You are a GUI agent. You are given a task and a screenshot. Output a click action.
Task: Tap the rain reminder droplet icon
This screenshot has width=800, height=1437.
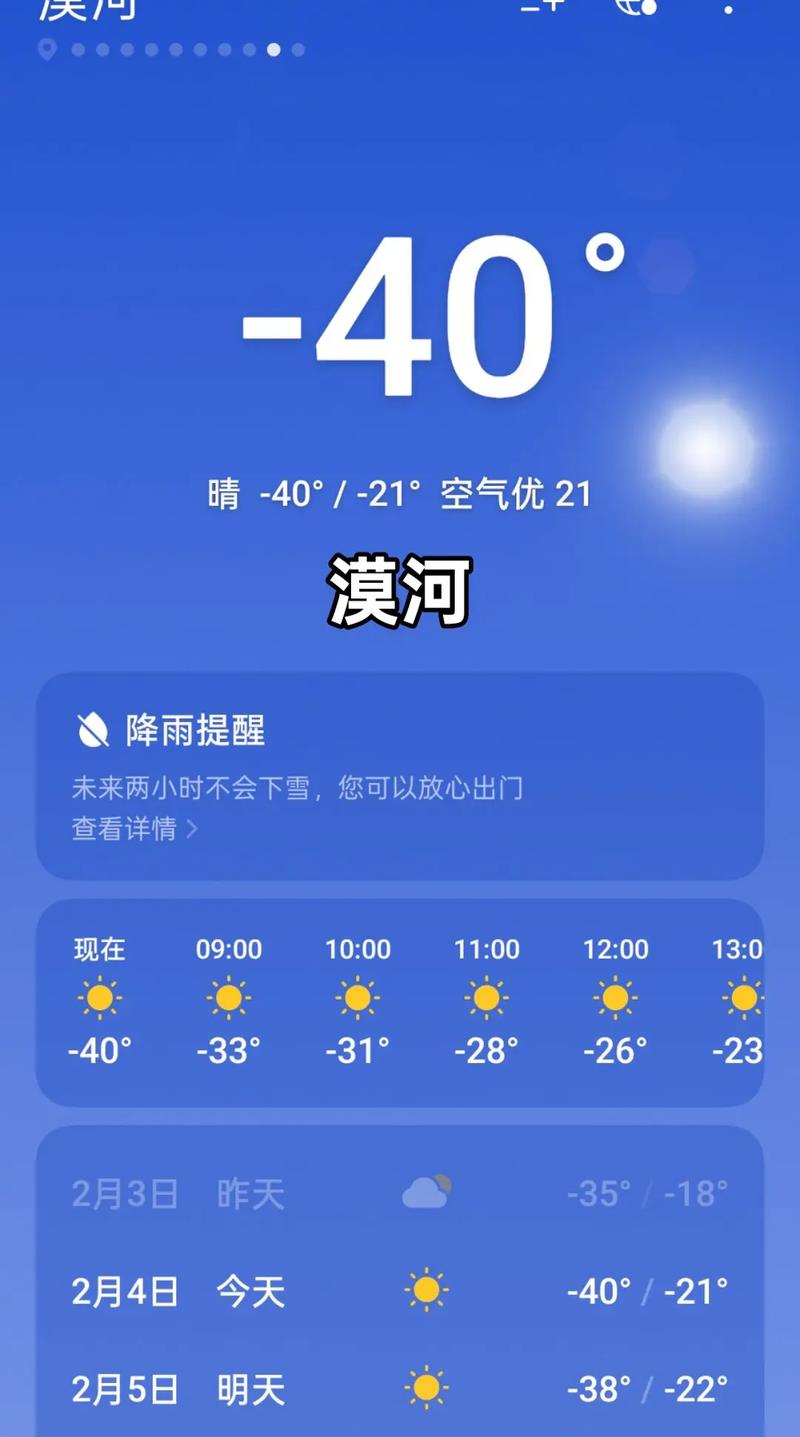91,731
